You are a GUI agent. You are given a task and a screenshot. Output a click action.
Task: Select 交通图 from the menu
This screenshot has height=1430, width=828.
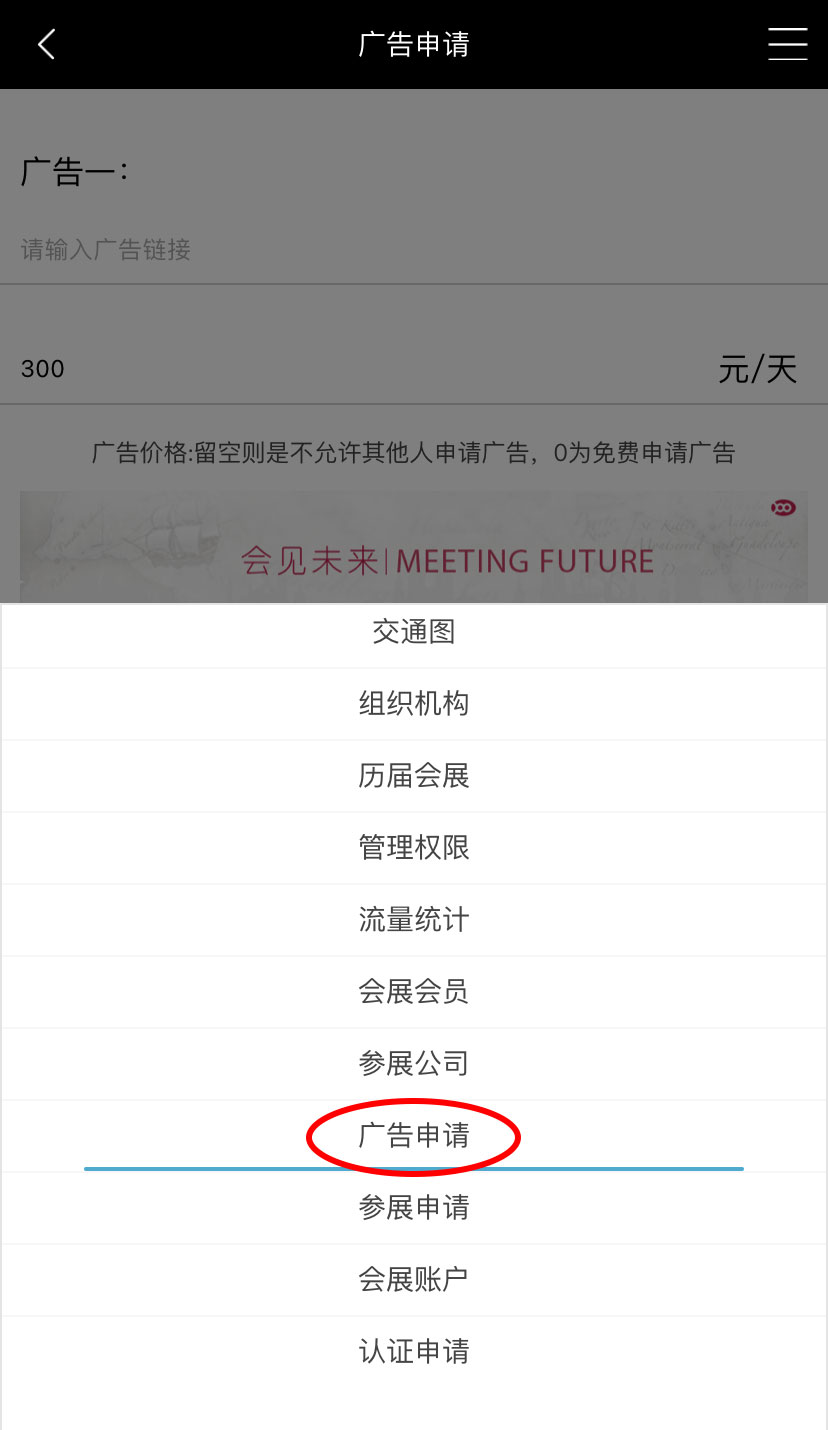coord(413,632)
